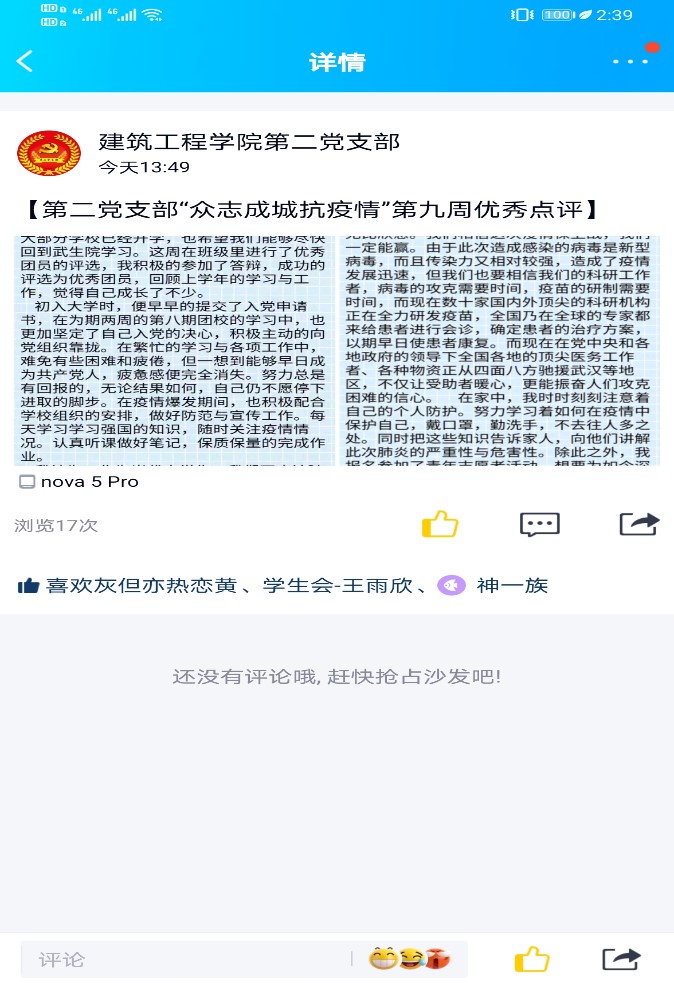Open liker 神一族 profile
Viewport: 674px width, 985px height.
click(x=512, y=586)
